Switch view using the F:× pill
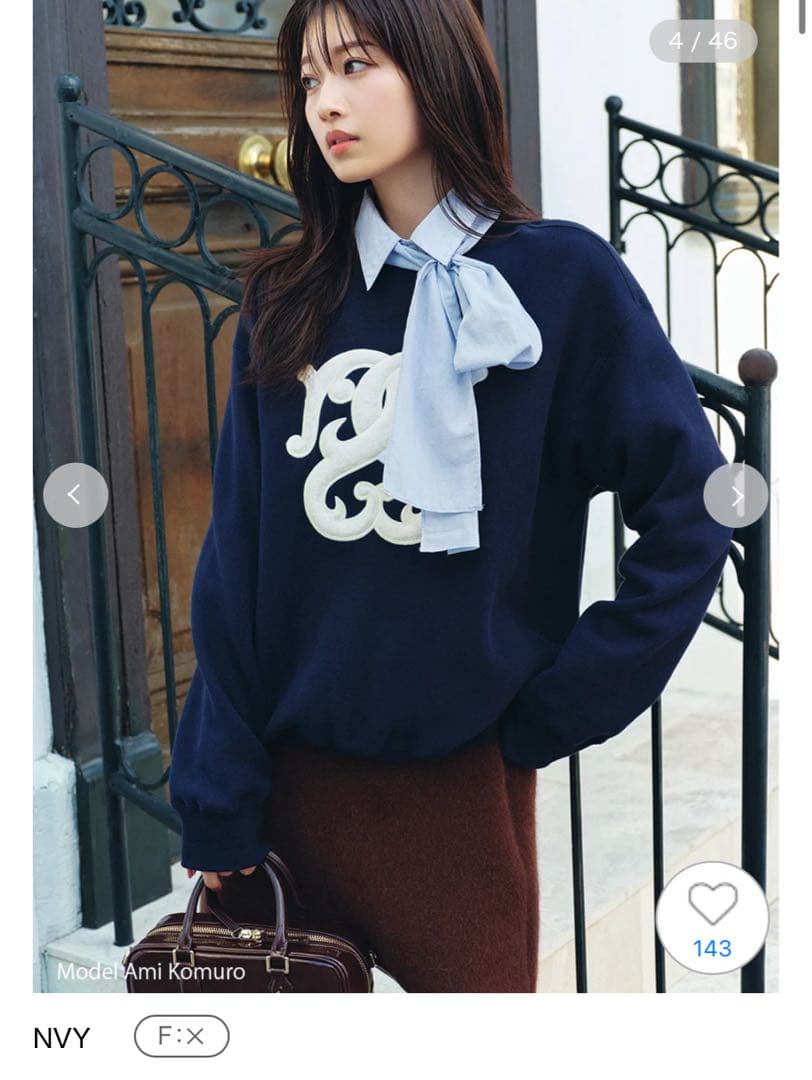 (183, 1035)
